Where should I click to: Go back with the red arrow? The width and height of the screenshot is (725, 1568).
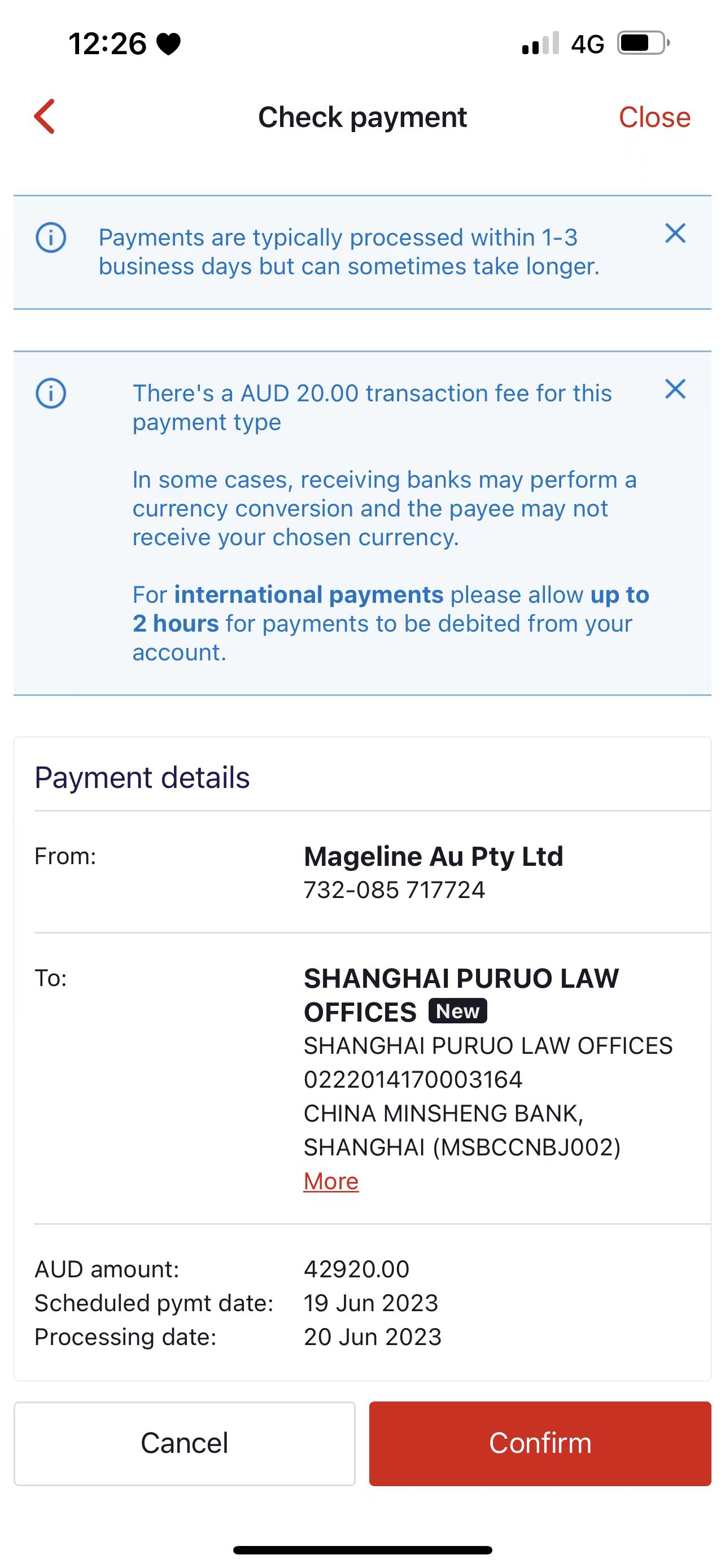(45, 116)
